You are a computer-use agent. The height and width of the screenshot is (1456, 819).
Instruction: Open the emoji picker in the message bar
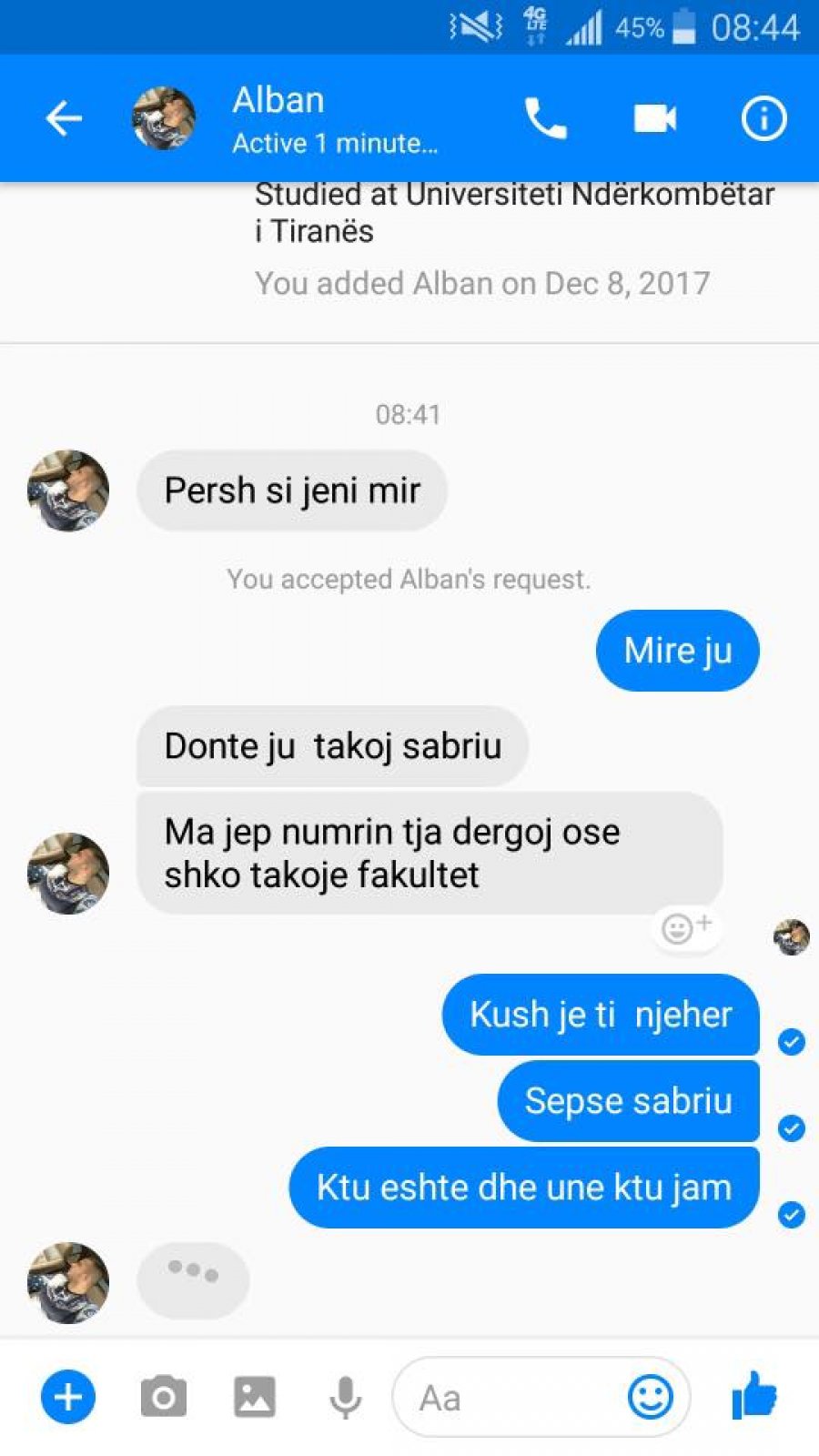pos(649,1396)
